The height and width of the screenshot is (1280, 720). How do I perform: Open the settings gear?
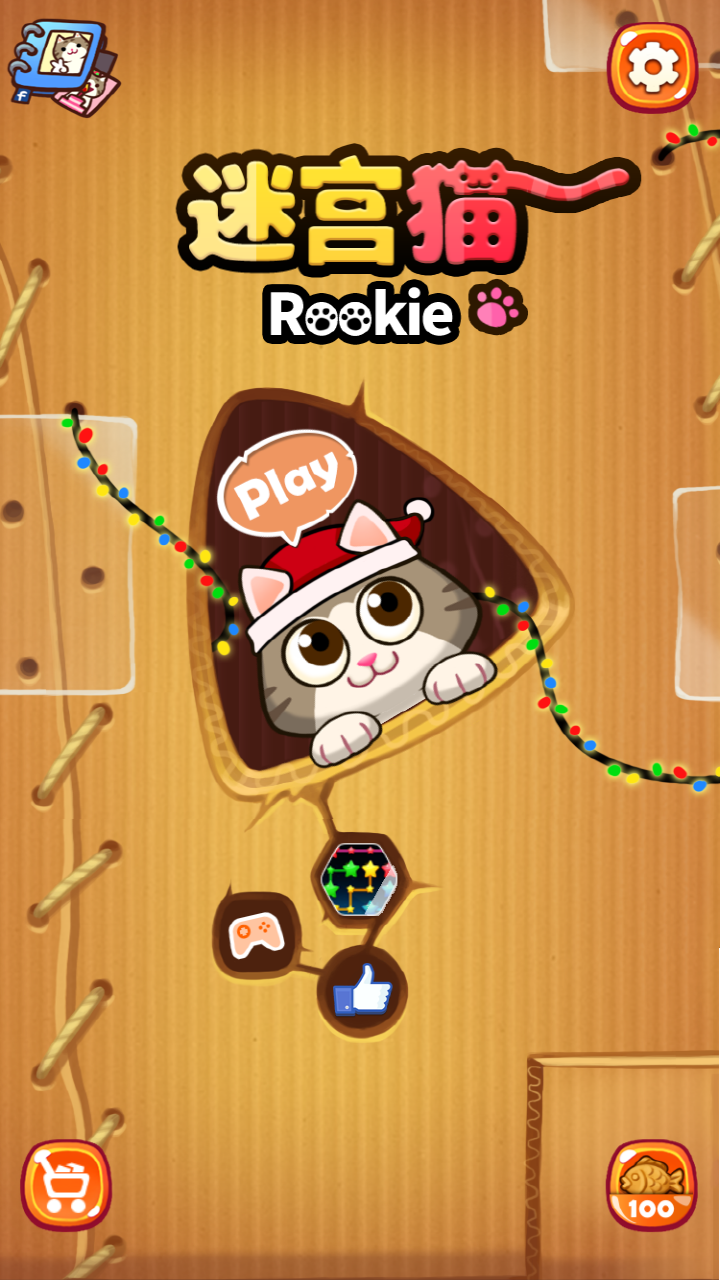pyautogui.click(x=653, y=66)
